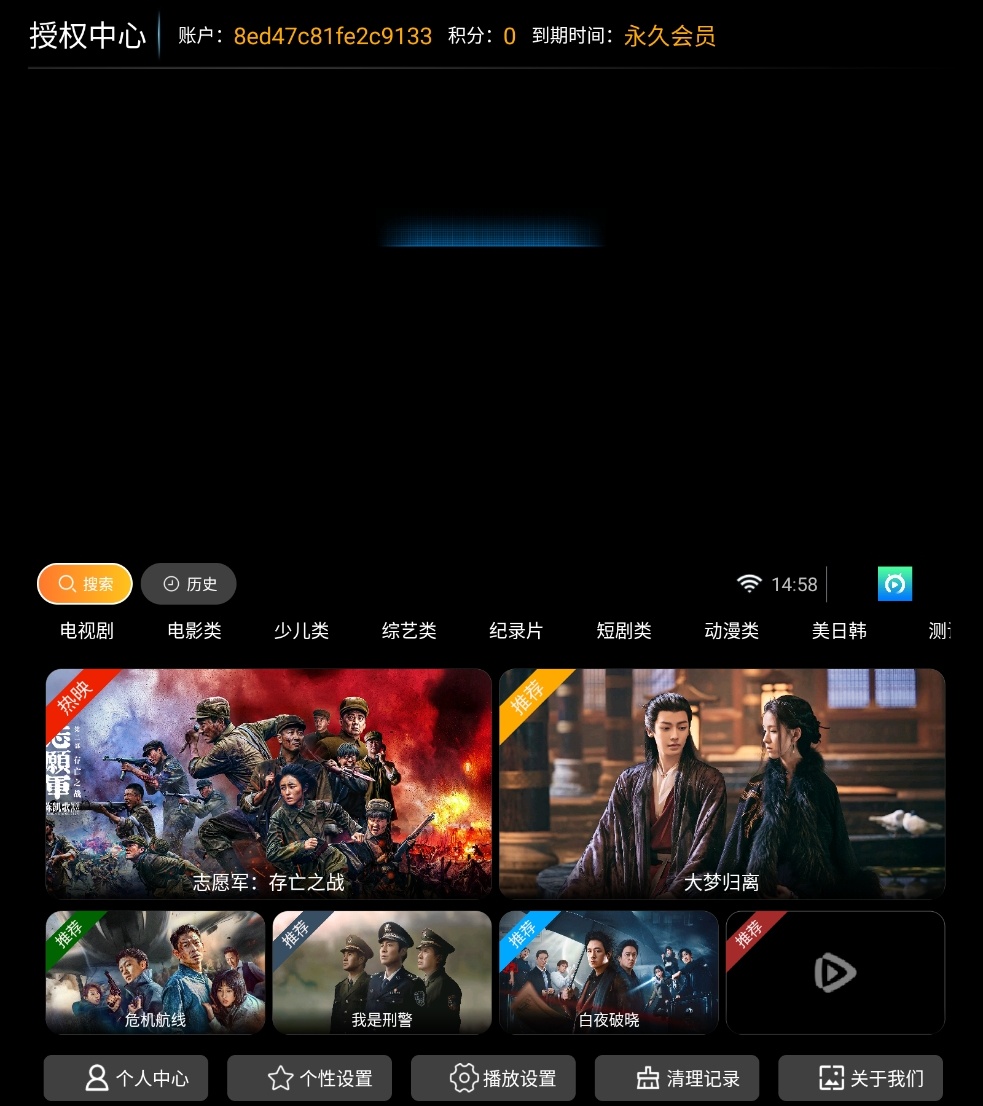Tap the 搜索 search button
This screenshot has height=1106, width=983.
pyautogui.click(x=85, y=584)
